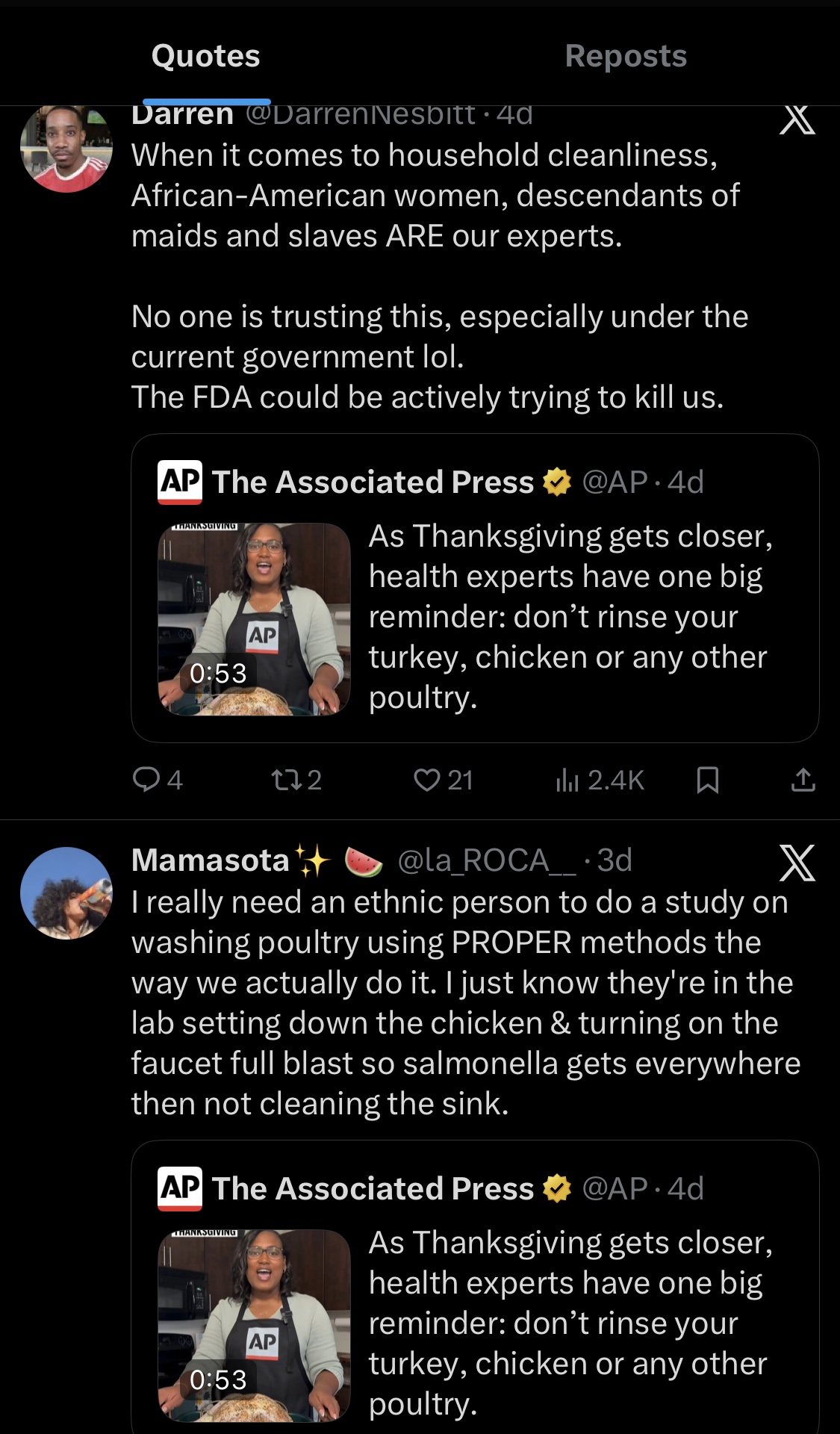Bookmark Darren's post

click(x=707, y=780)
